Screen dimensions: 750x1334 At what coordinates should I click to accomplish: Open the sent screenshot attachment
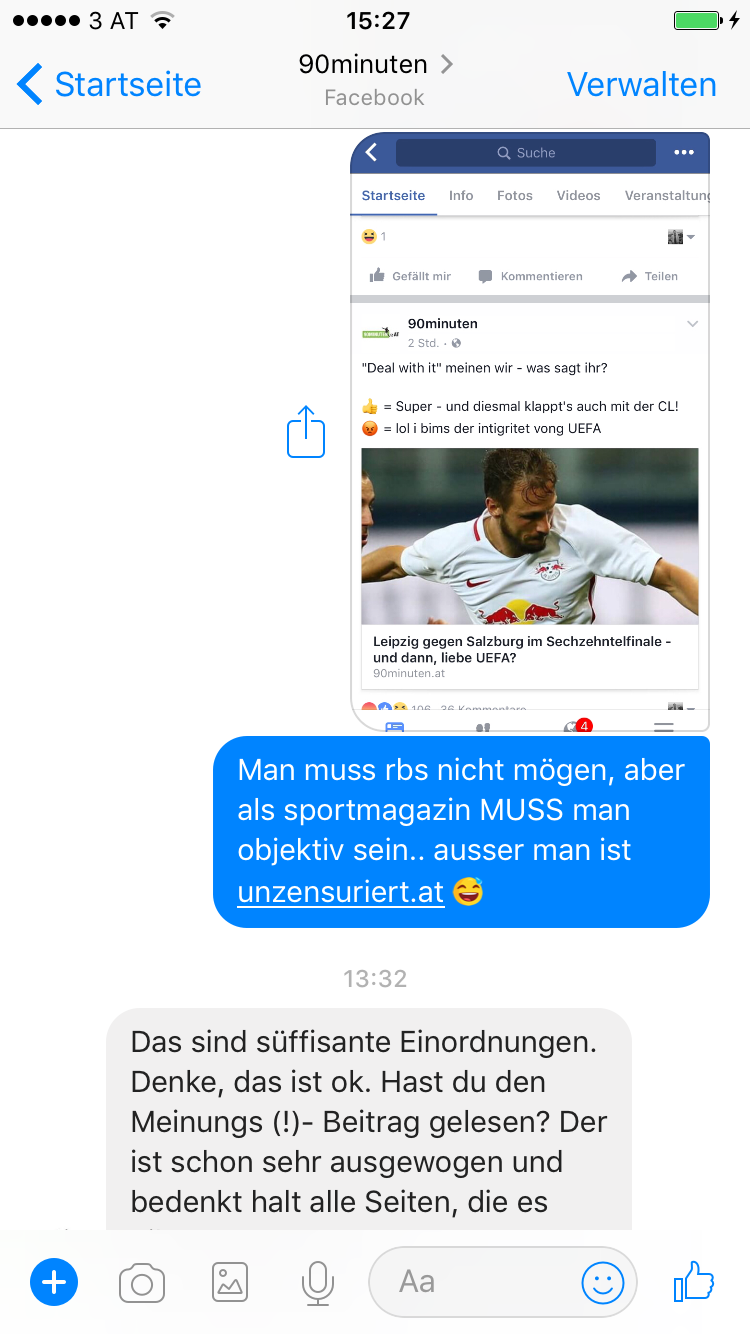click(x=530, y=431)
